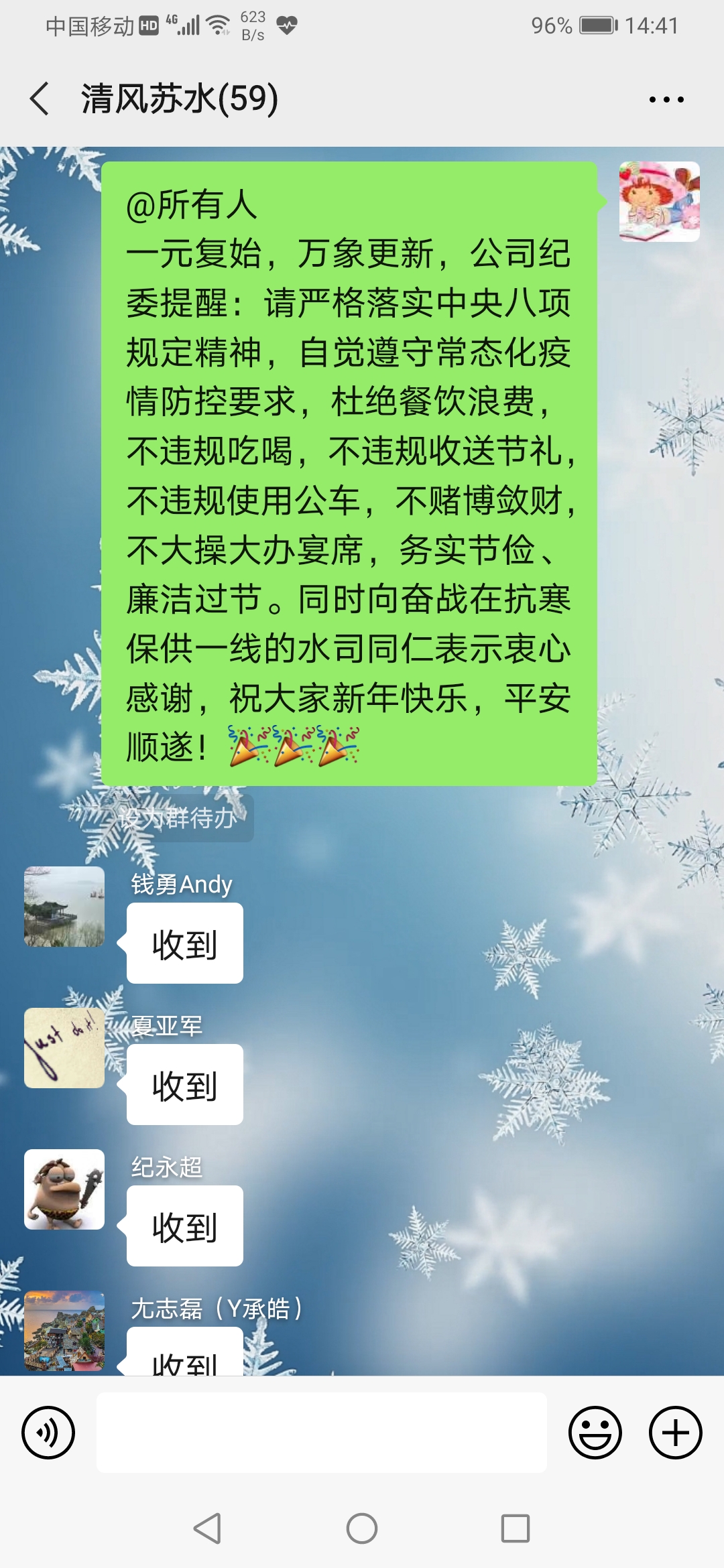Viewport: 724px width, 1568px height.
Task: Focus the message text field
Action: pos(322,1433)
